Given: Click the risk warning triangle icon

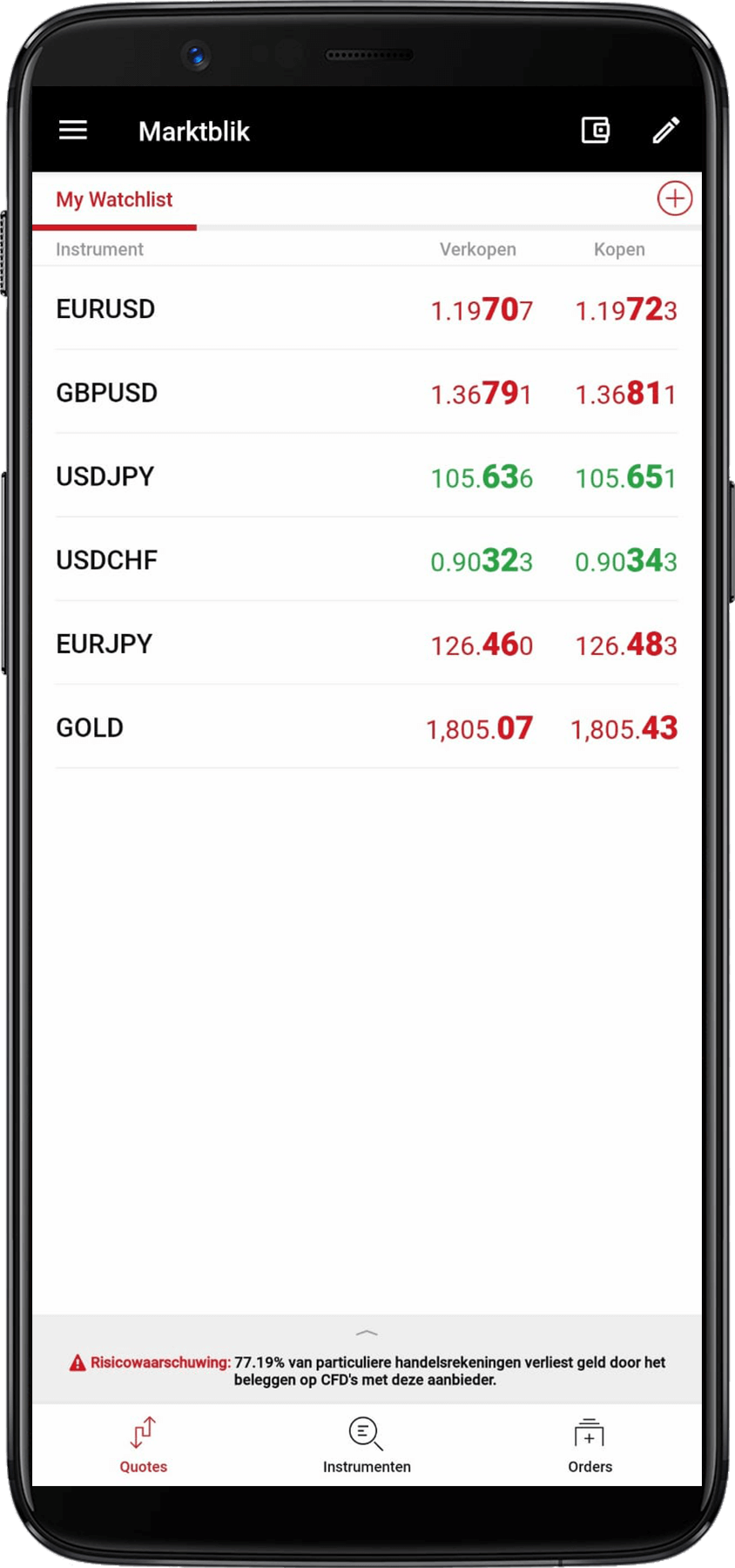Looking at the screenshot, I should [77, 1362].
